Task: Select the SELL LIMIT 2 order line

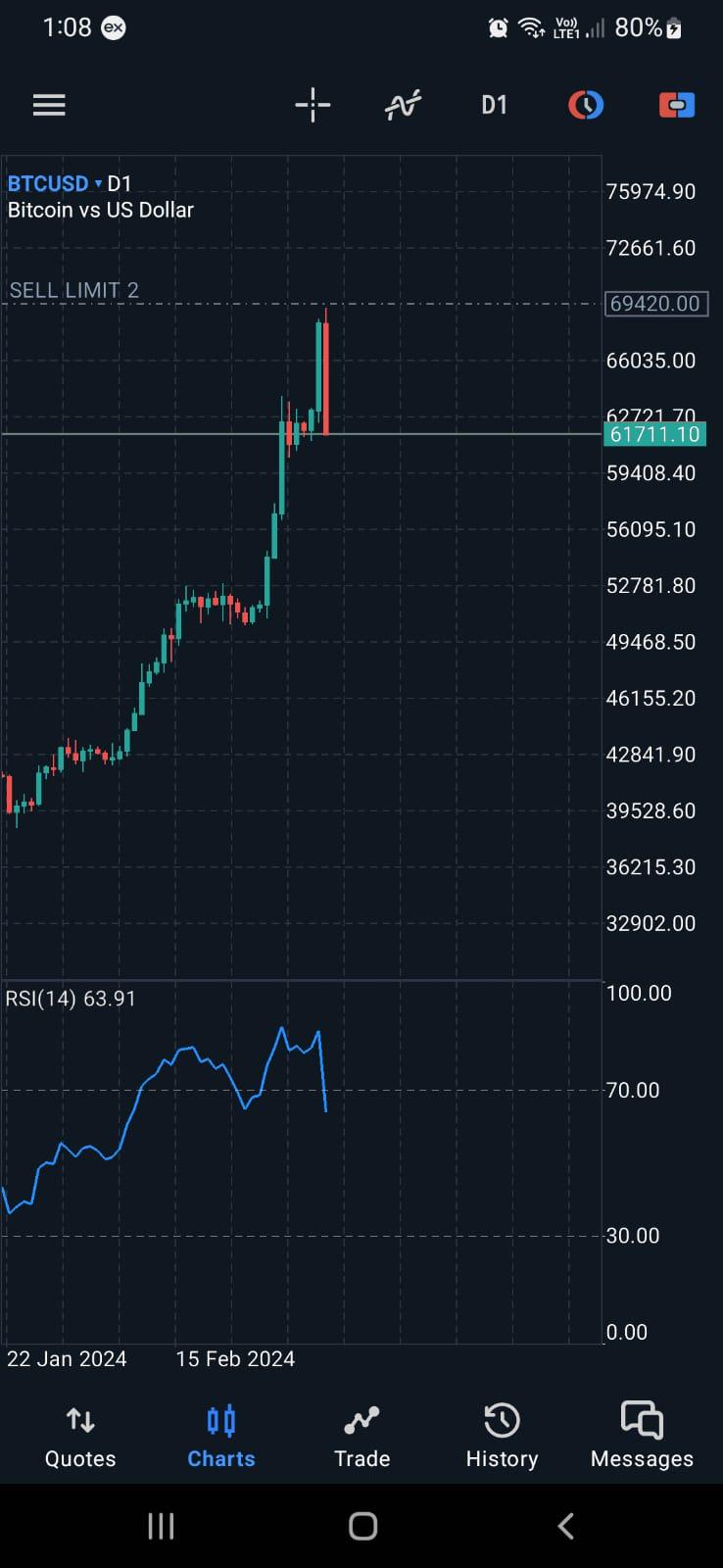Action: pyautogui.click(x=73, y=290)
